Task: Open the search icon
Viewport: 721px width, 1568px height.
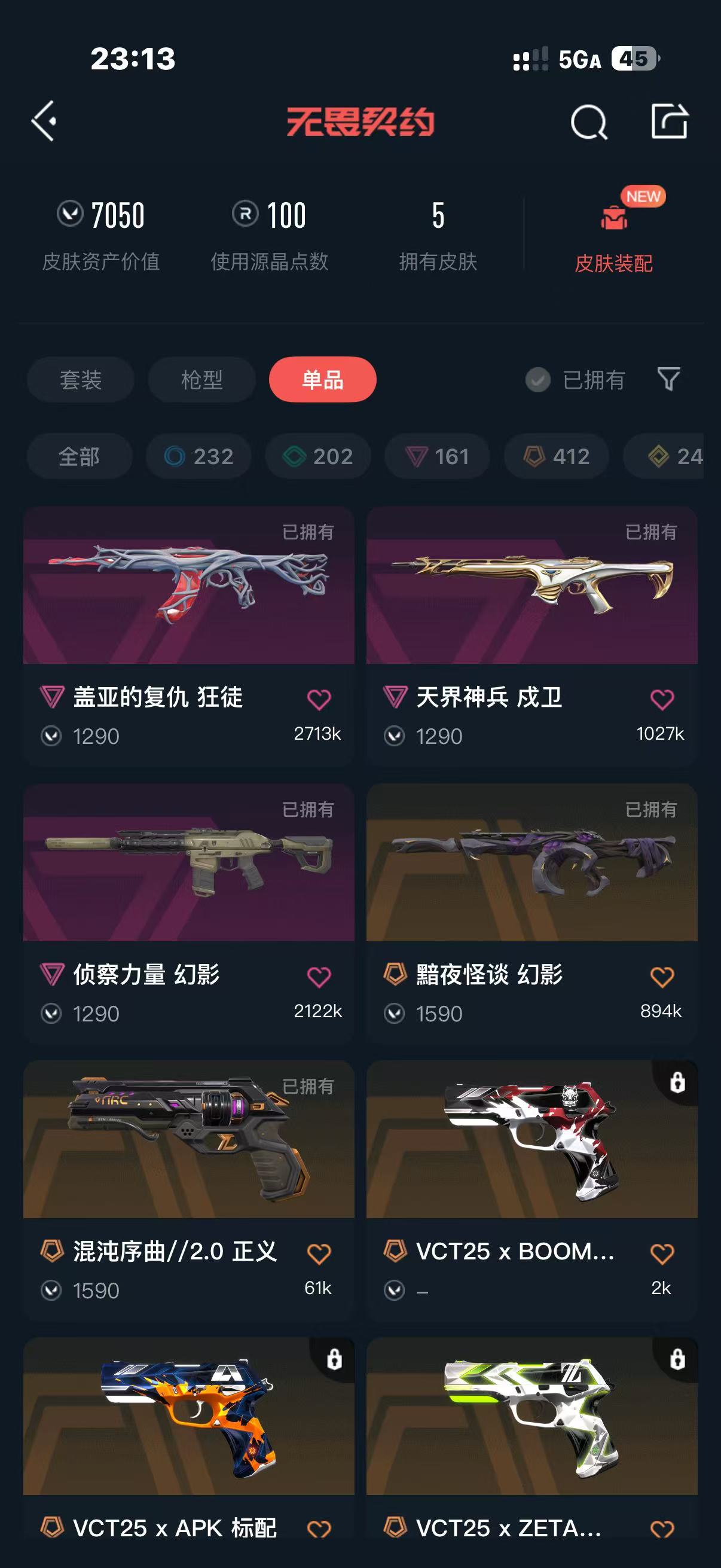Action: pyautogui.click(x=589, y=122)
